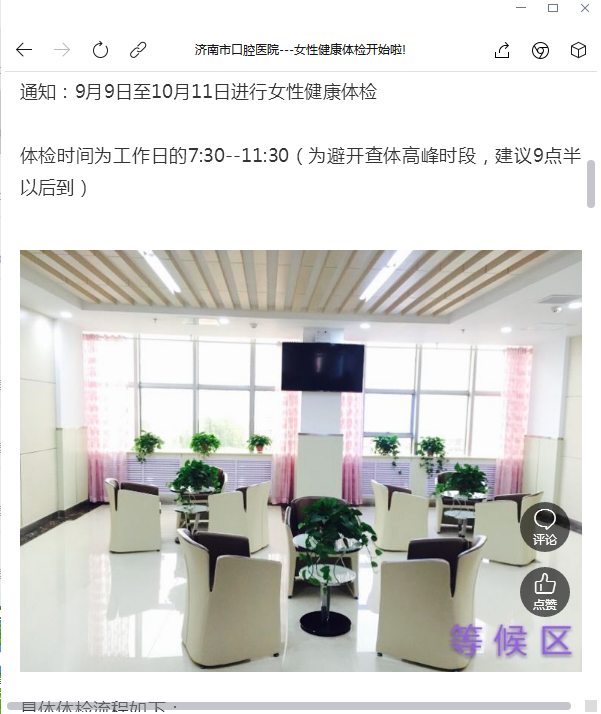Like the article with 点赞
Image resolution: width=601 pixels, height=714 pixels.
point(545,591)
